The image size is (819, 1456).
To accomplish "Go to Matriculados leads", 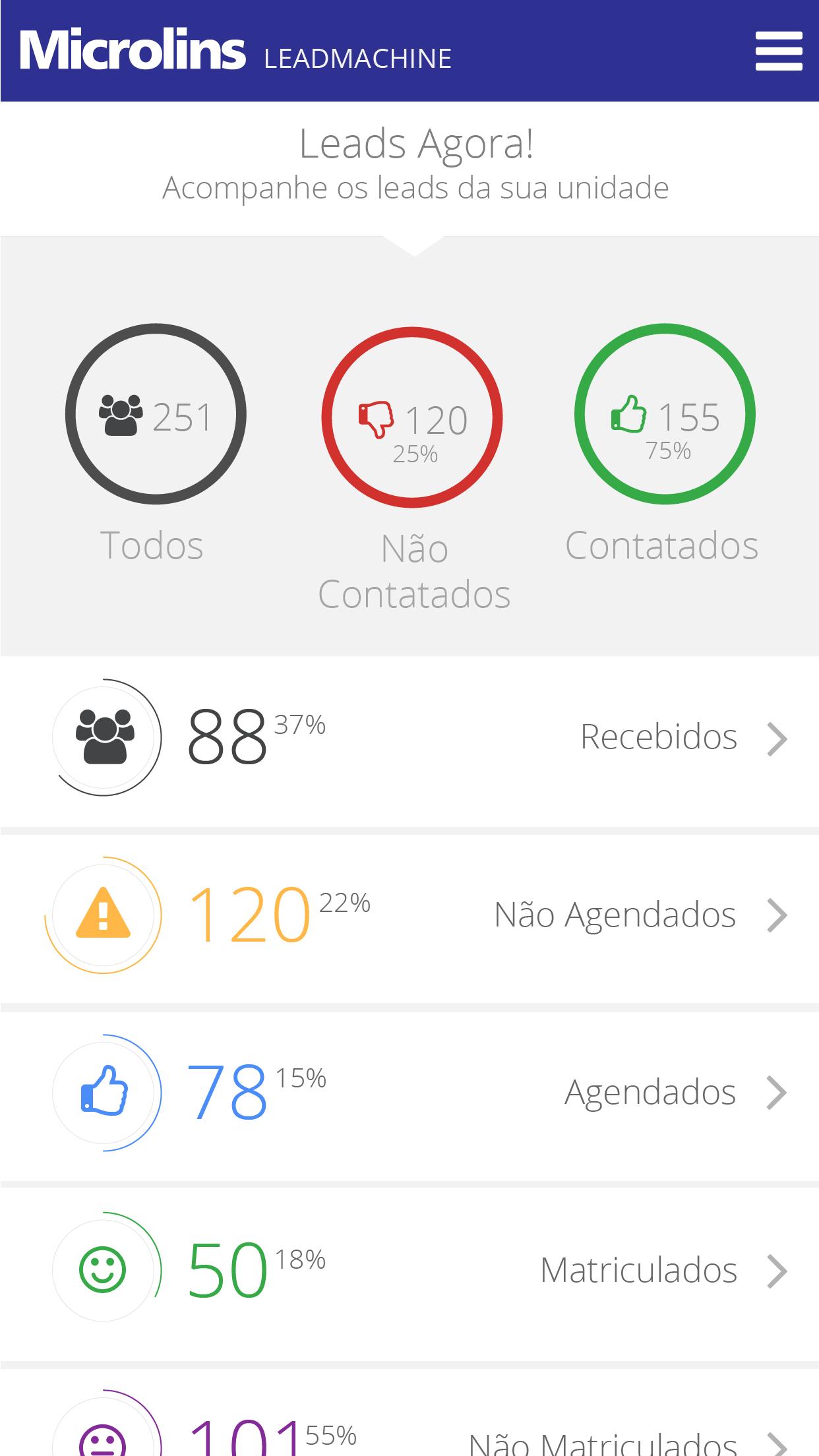I will point(409,1270).
